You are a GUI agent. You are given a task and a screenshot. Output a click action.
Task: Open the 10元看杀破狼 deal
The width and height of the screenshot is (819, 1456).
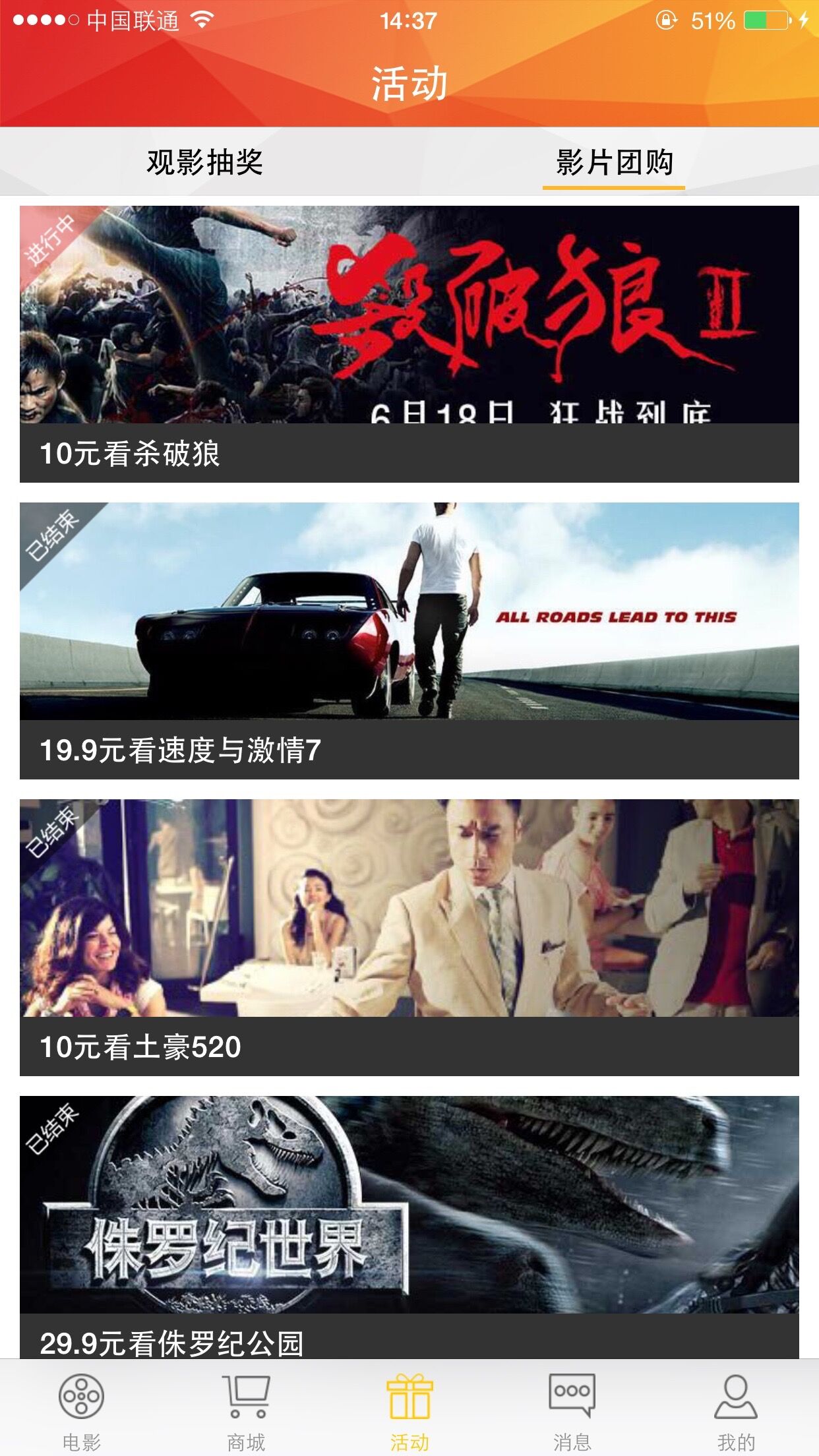coord(409,344)
